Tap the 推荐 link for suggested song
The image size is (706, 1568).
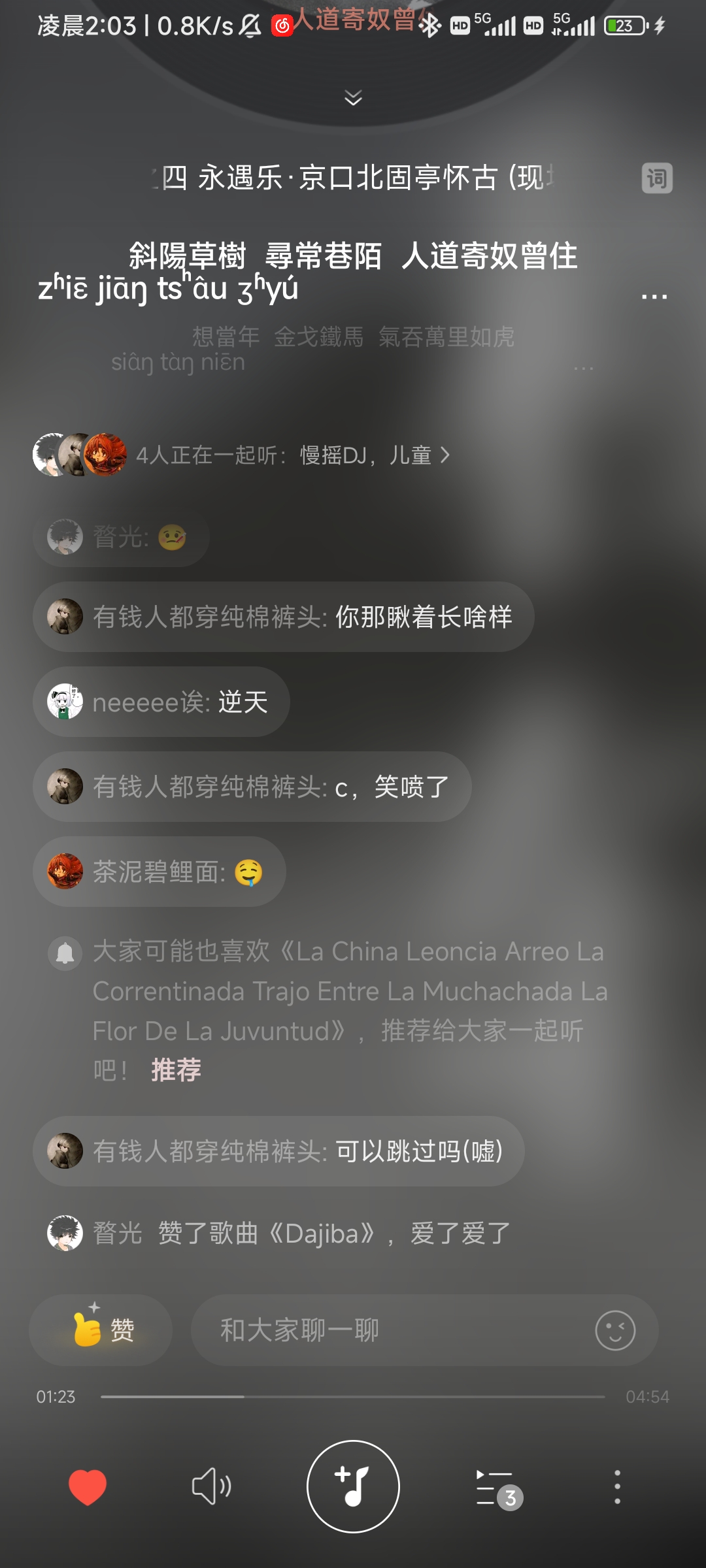pos(176,1070)
